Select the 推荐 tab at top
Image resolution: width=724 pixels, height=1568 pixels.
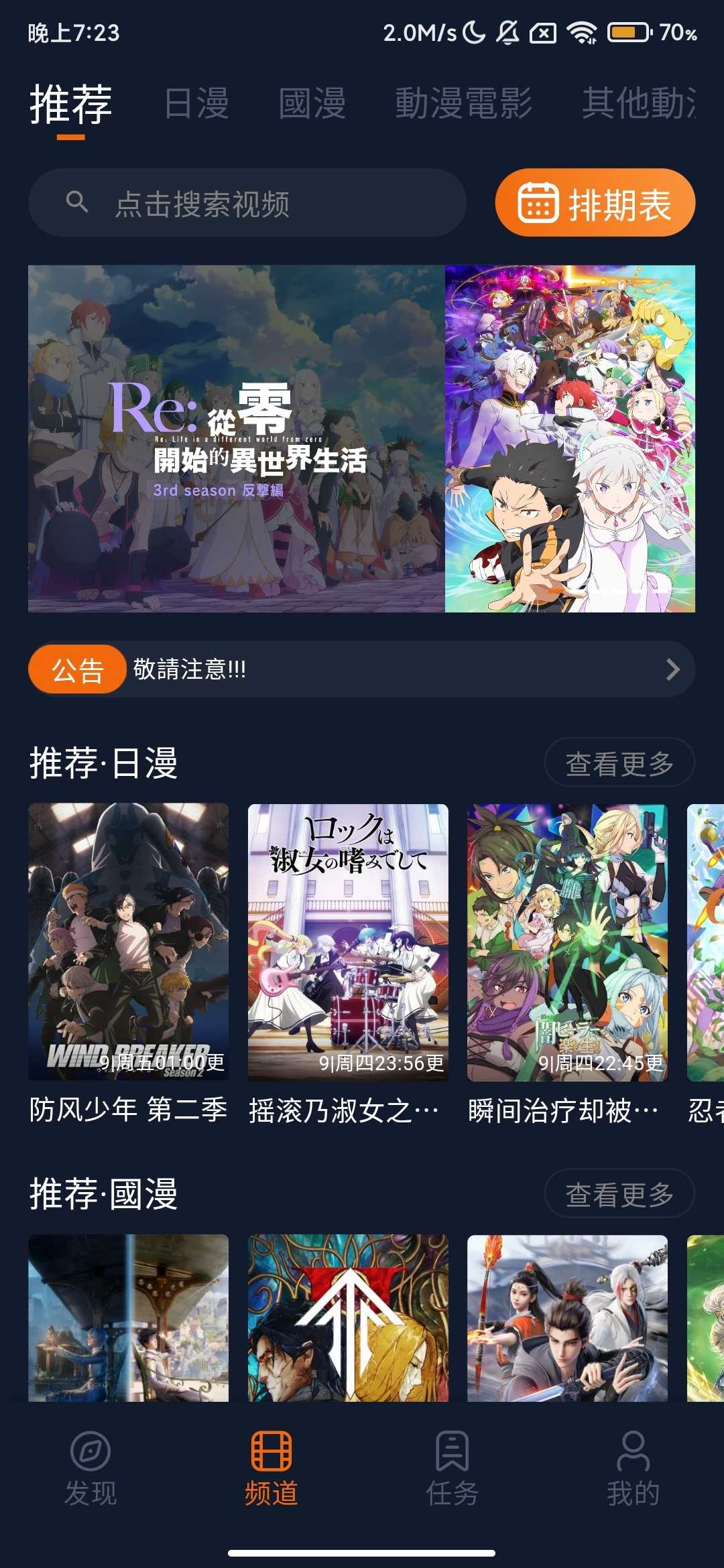70,105
